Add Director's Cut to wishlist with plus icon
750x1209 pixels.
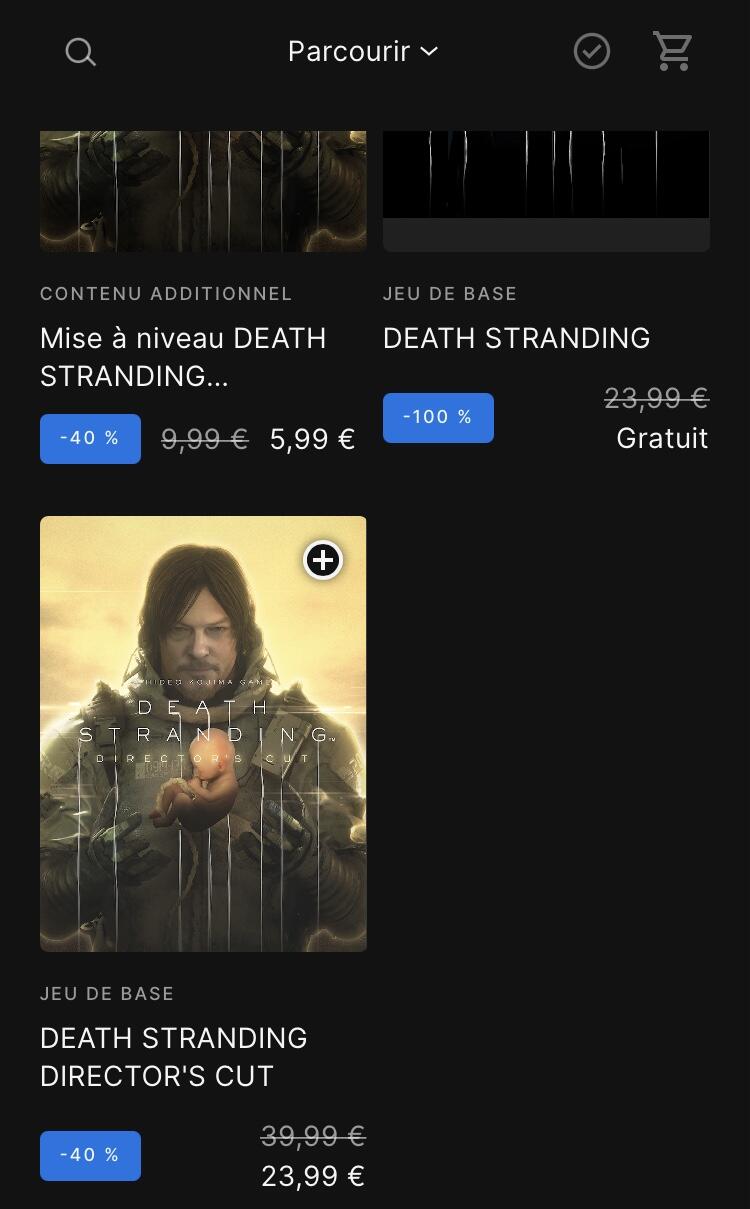pos(323,560)
